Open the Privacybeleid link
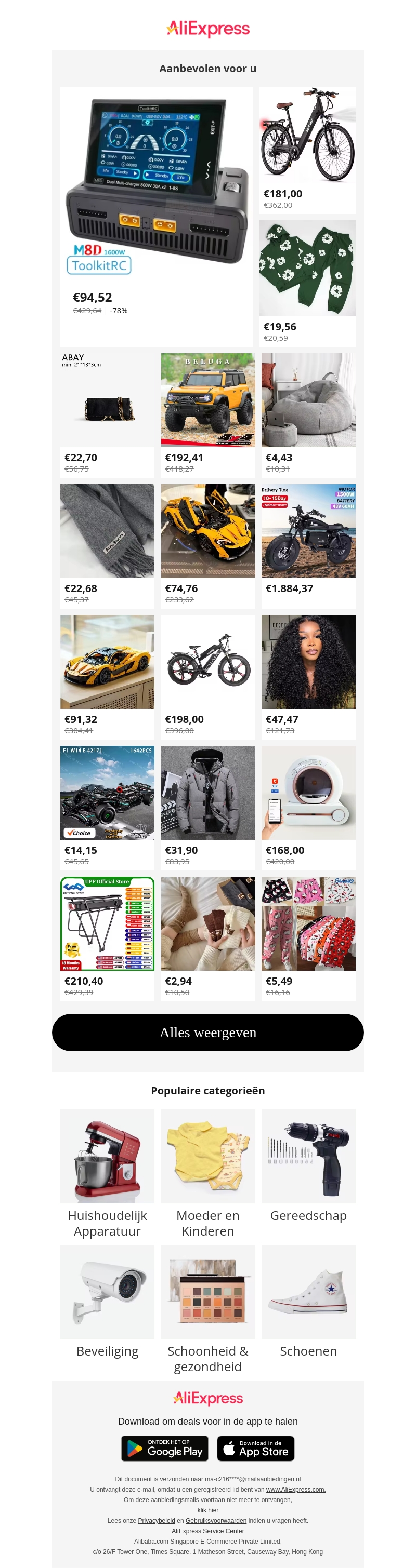The image size is (416, 1568). click(x=157, y=1521)
